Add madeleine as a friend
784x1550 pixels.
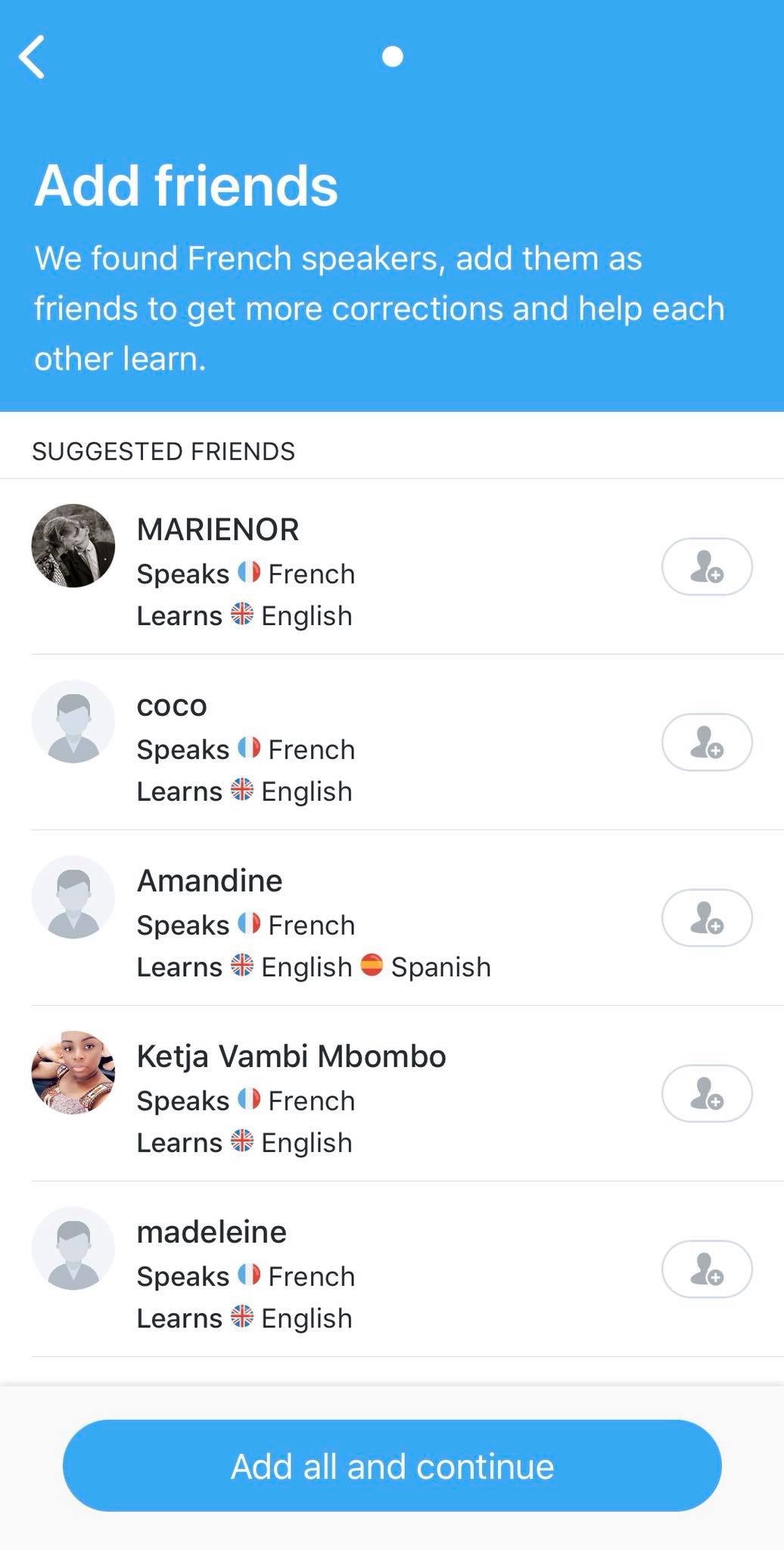coord(706,1269)
